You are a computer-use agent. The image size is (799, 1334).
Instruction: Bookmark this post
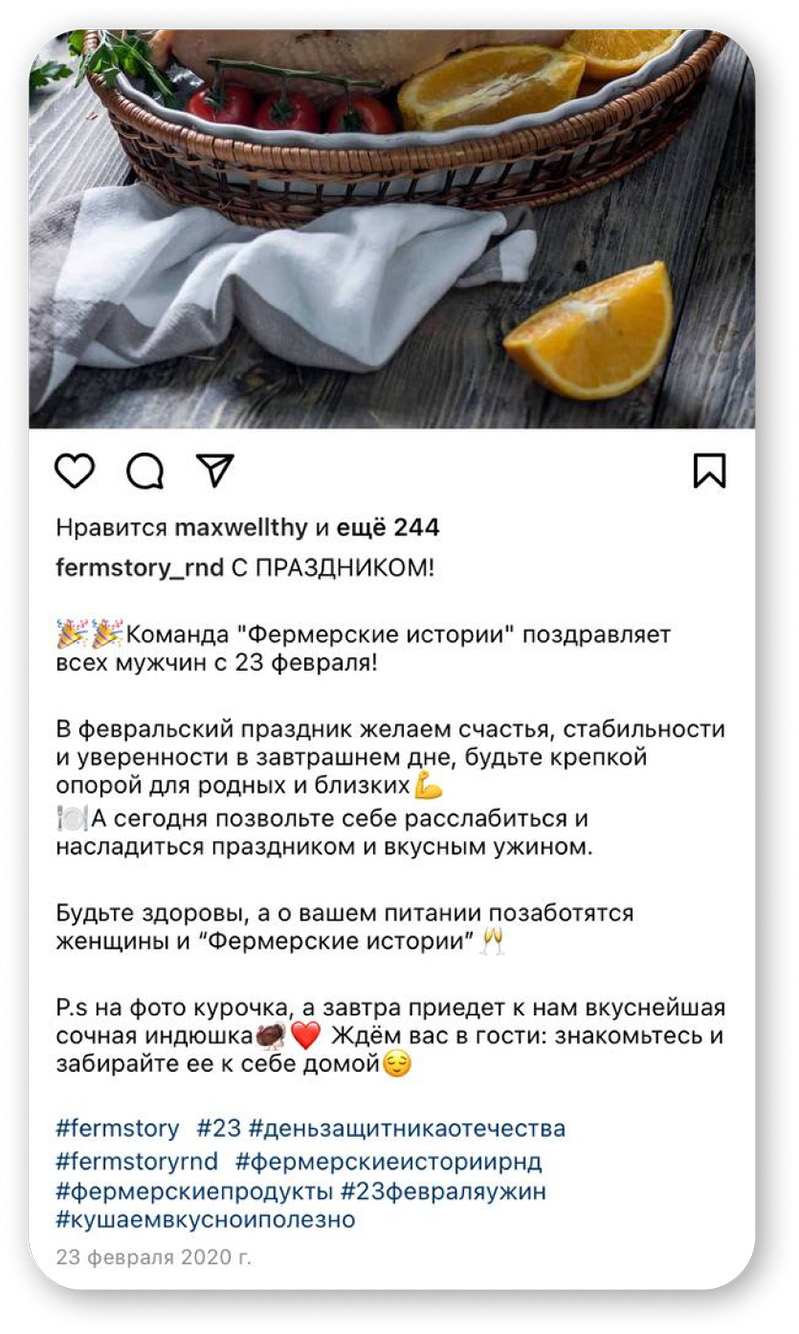[709, 471]
